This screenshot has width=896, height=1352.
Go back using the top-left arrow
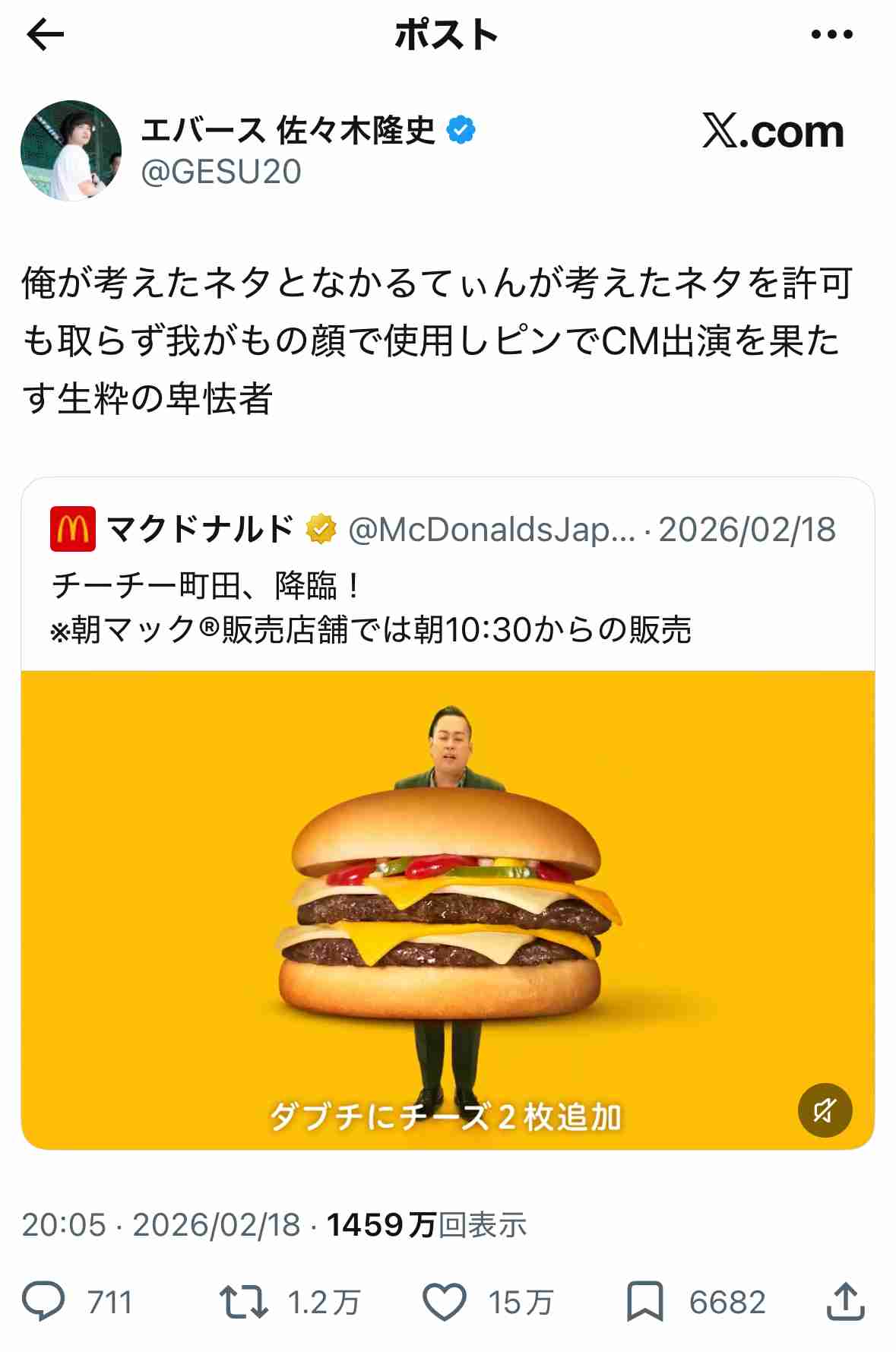(45, 35)
